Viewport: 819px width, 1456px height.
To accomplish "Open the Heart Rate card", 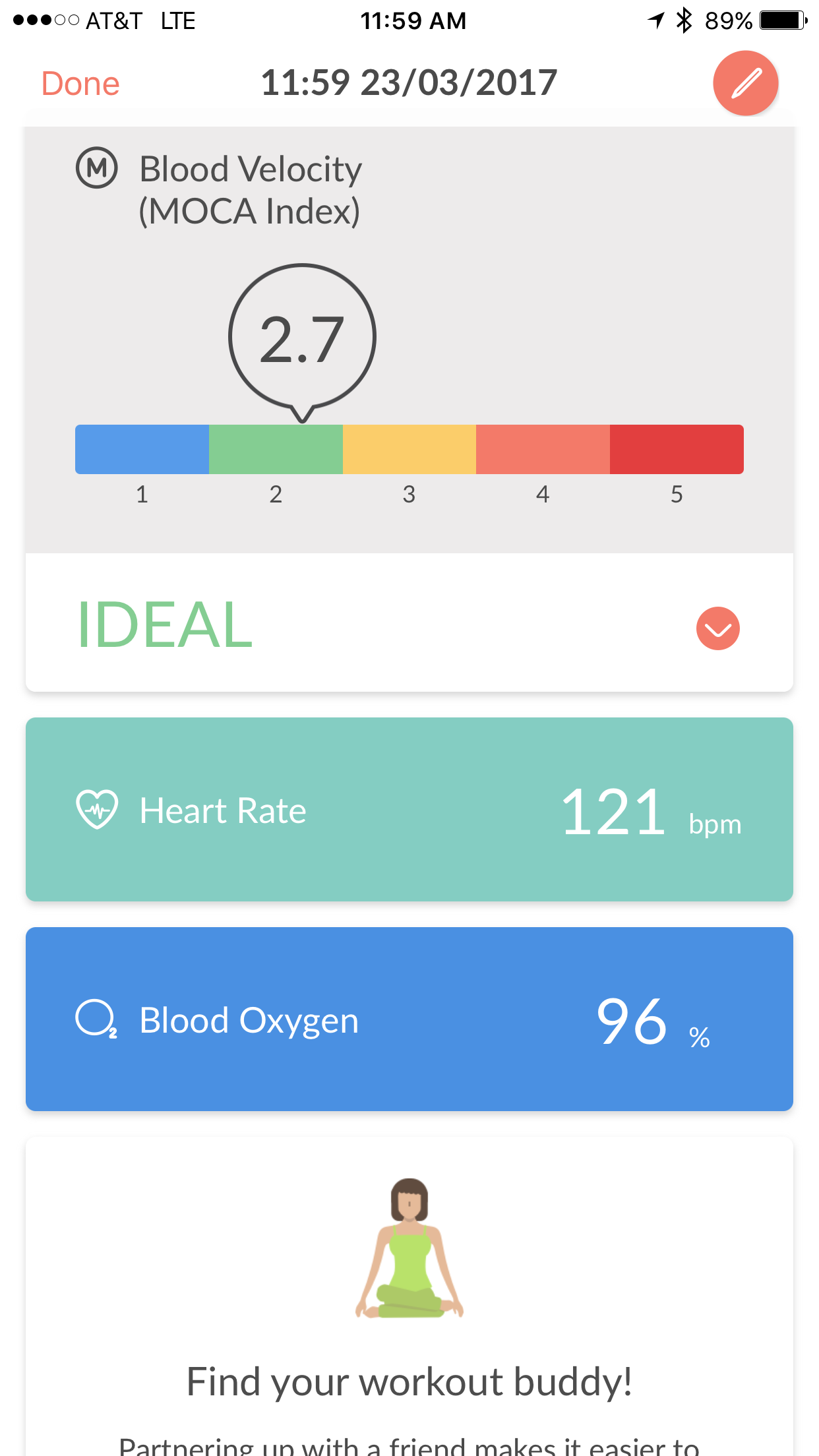I will point(409,809).
